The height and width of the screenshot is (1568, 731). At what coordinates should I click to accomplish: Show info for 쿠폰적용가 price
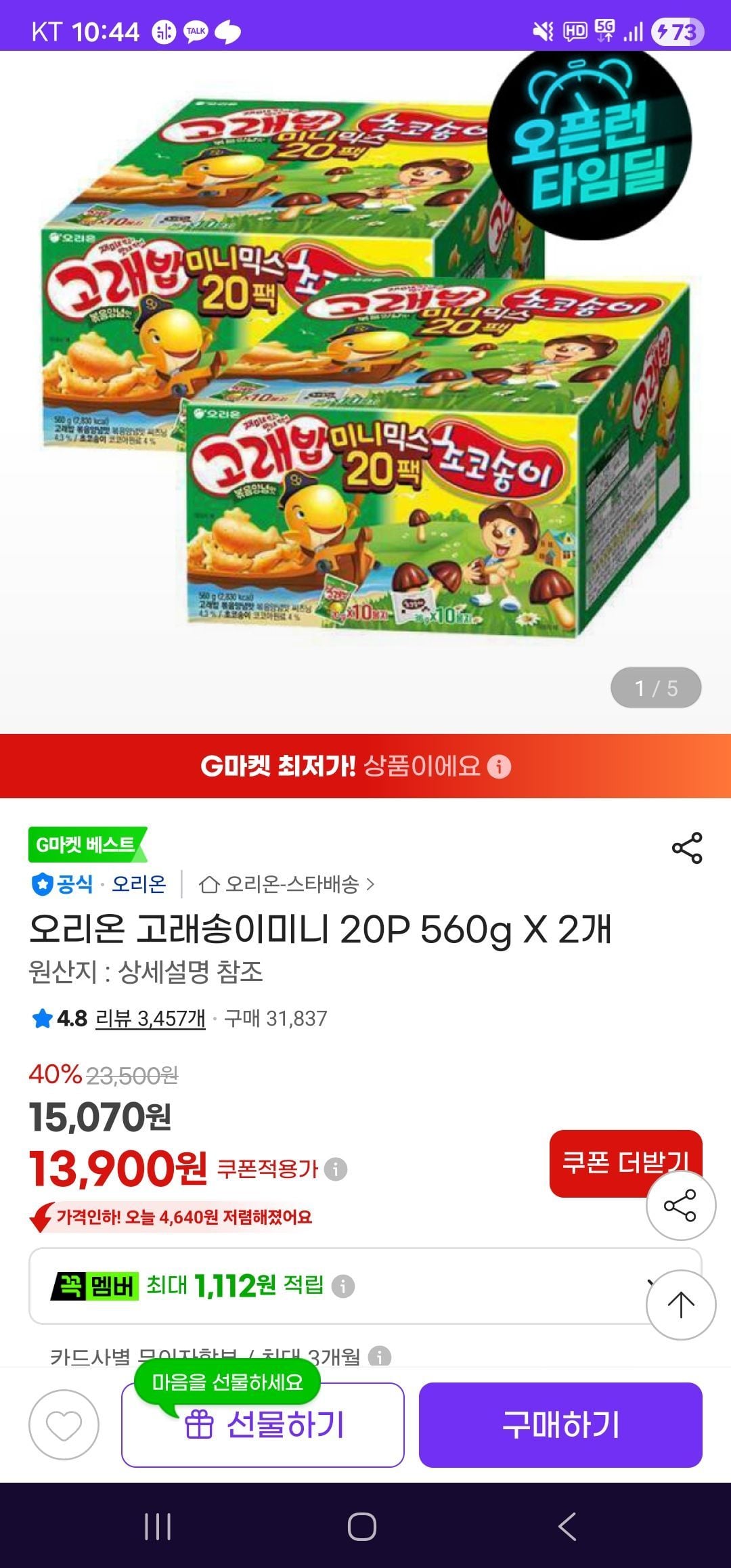(336, 1169)
